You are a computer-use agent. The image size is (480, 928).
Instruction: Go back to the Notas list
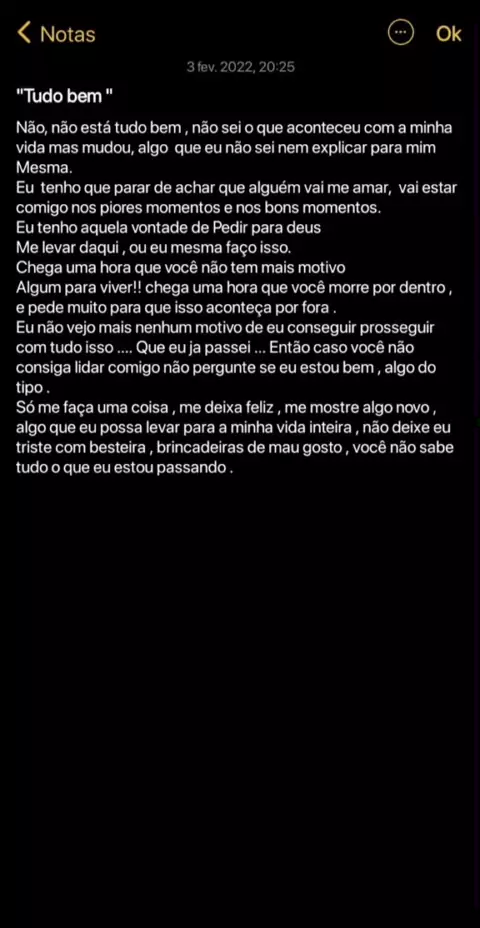[x=56, y=34]
